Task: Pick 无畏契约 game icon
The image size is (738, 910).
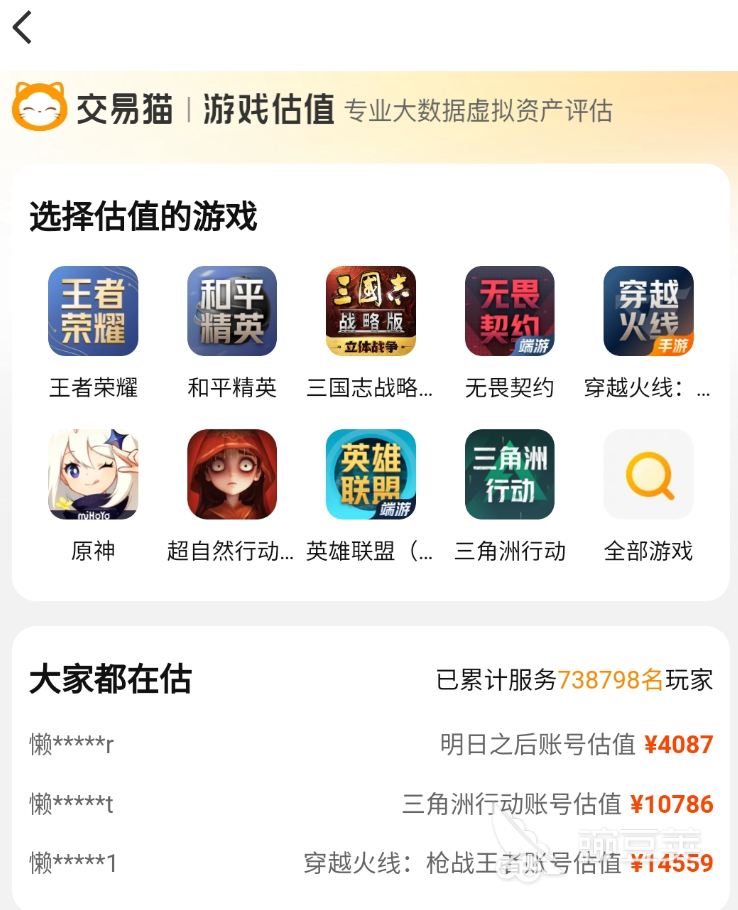Action: 510,311
